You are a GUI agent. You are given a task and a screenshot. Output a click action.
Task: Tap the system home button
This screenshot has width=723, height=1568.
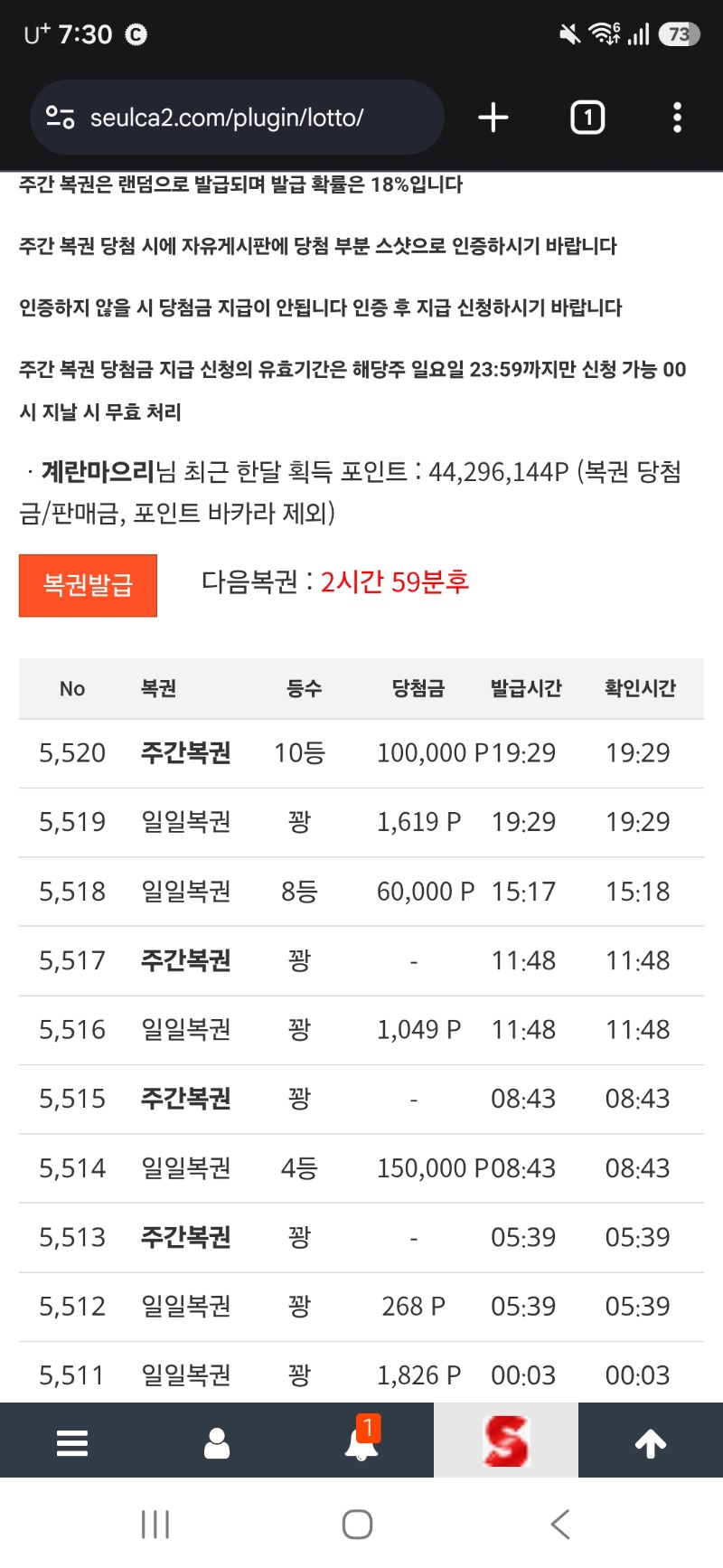tap(358, 1524)
